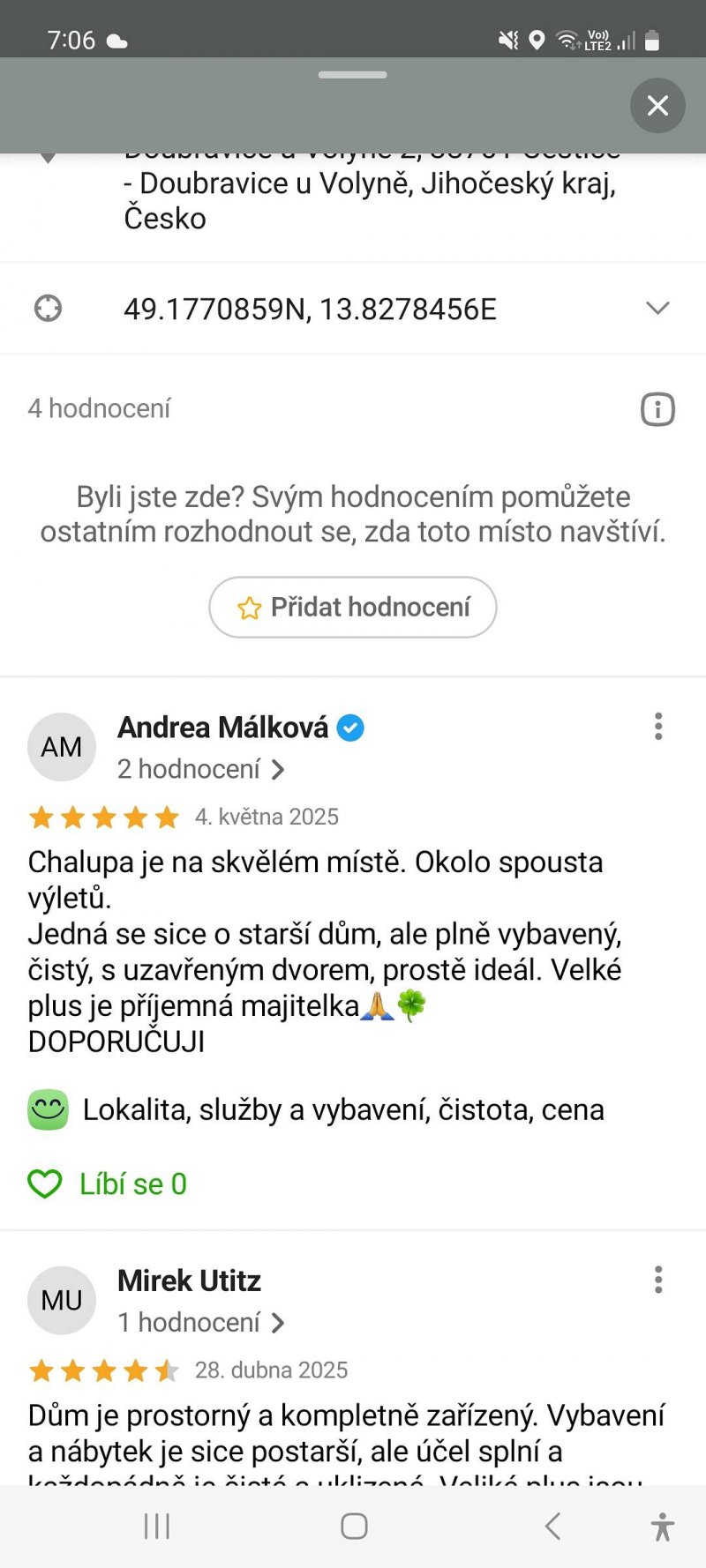
Task: Close the place detail panel
Action: click(x=657, y=106)
